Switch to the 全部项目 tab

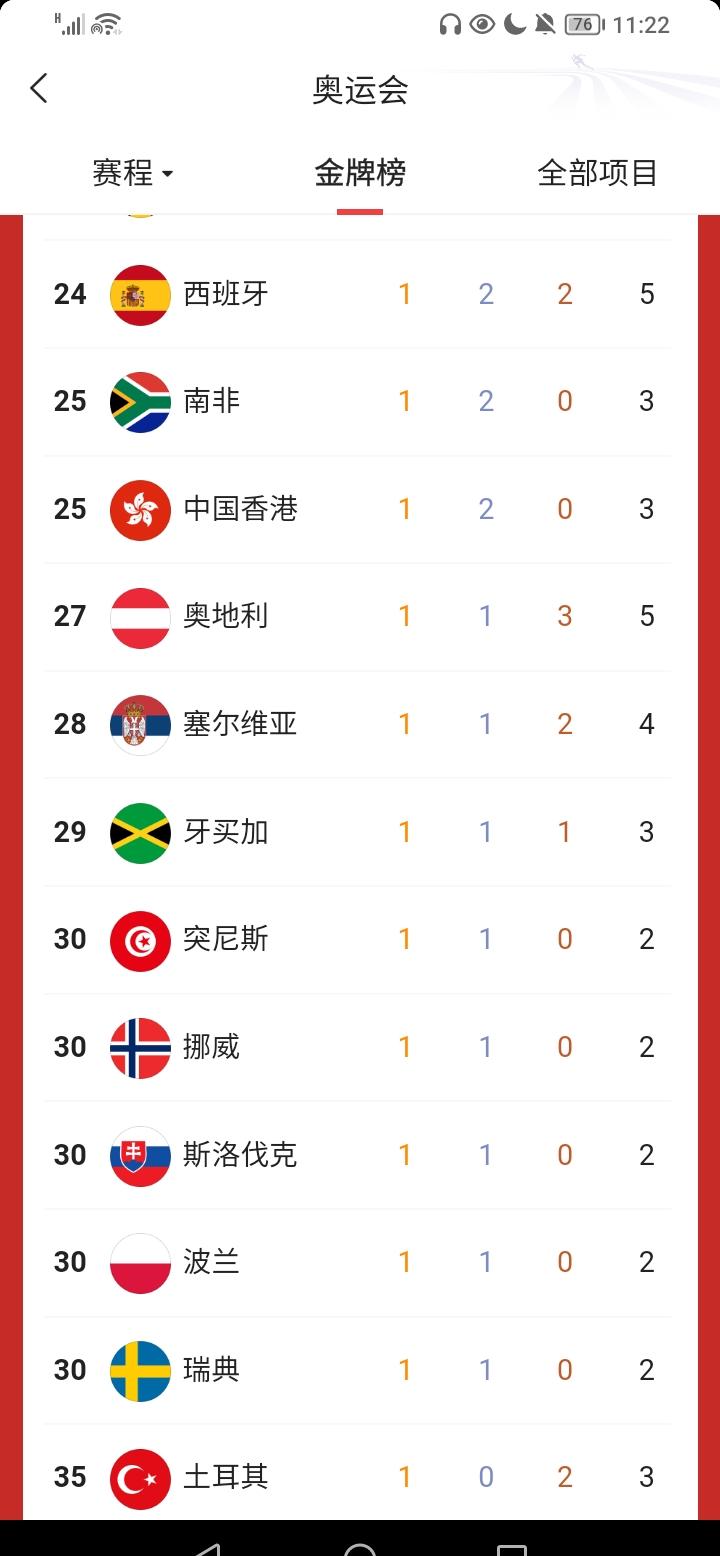(x=597, y=173)
